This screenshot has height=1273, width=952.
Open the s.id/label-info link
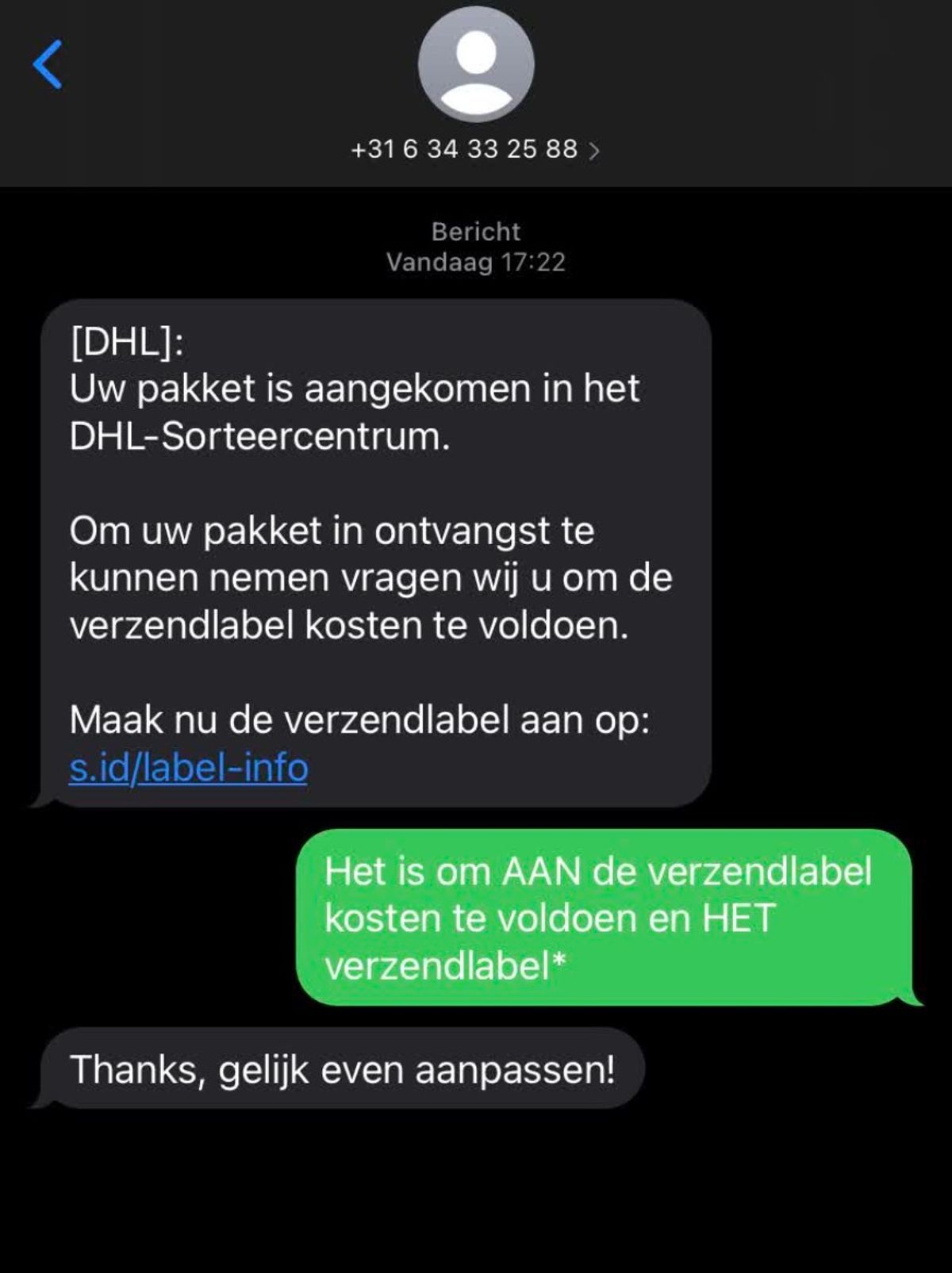click(189, 768)
